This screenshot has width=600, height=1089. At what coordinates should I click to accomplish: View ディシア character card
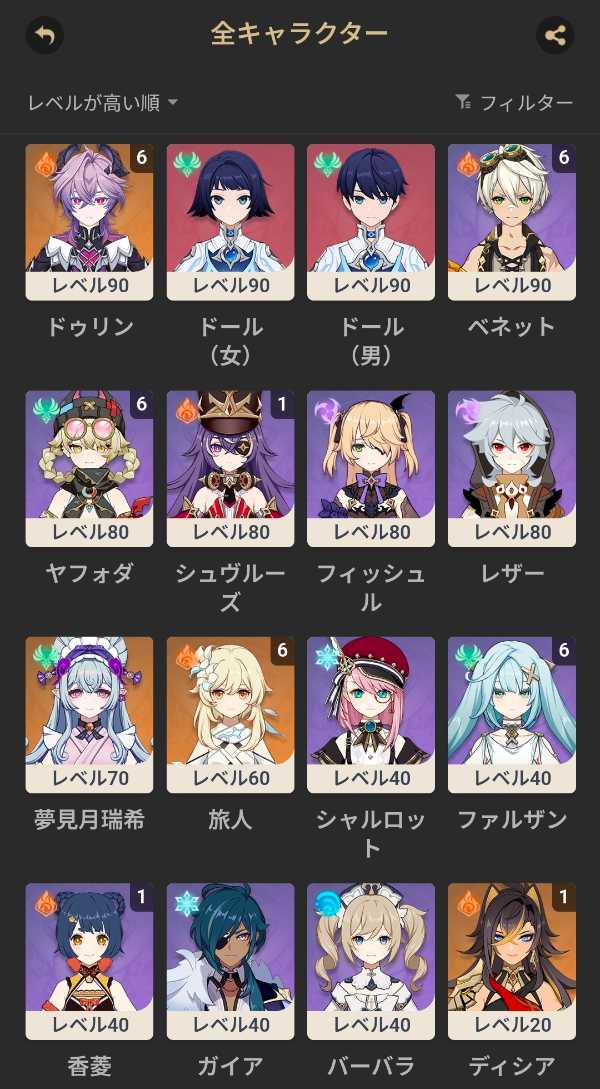512,960
